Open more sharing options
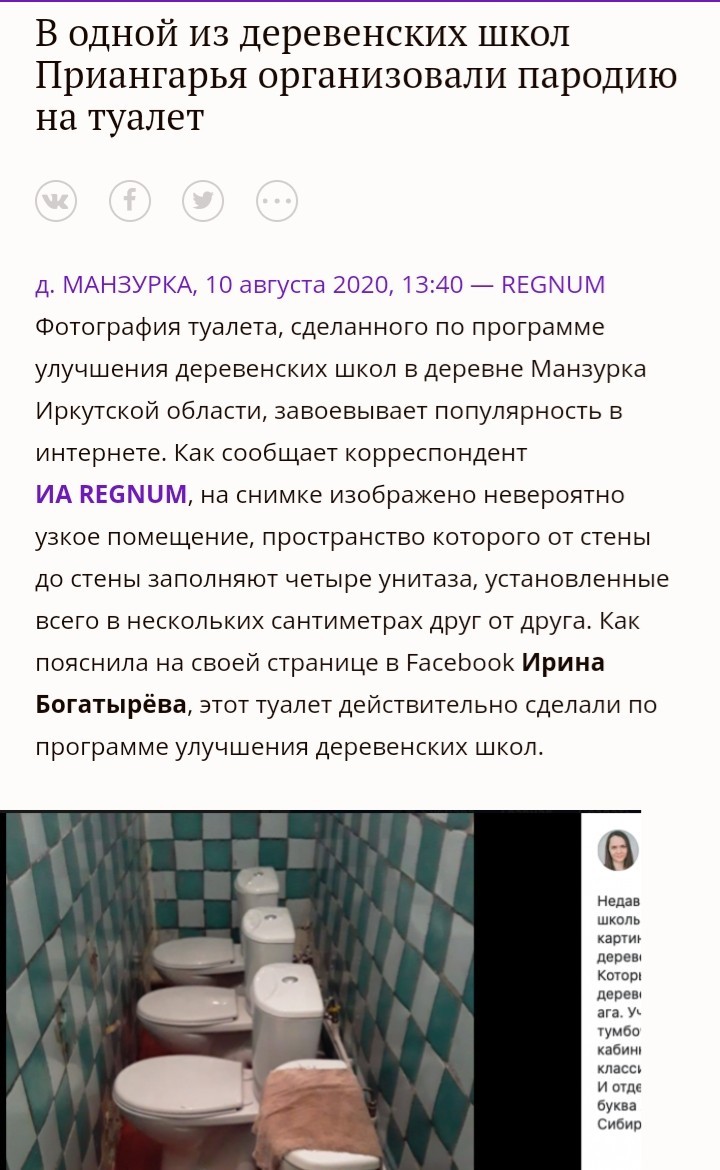The width and height of the screenshot is (720, 1170). (277, 201)
